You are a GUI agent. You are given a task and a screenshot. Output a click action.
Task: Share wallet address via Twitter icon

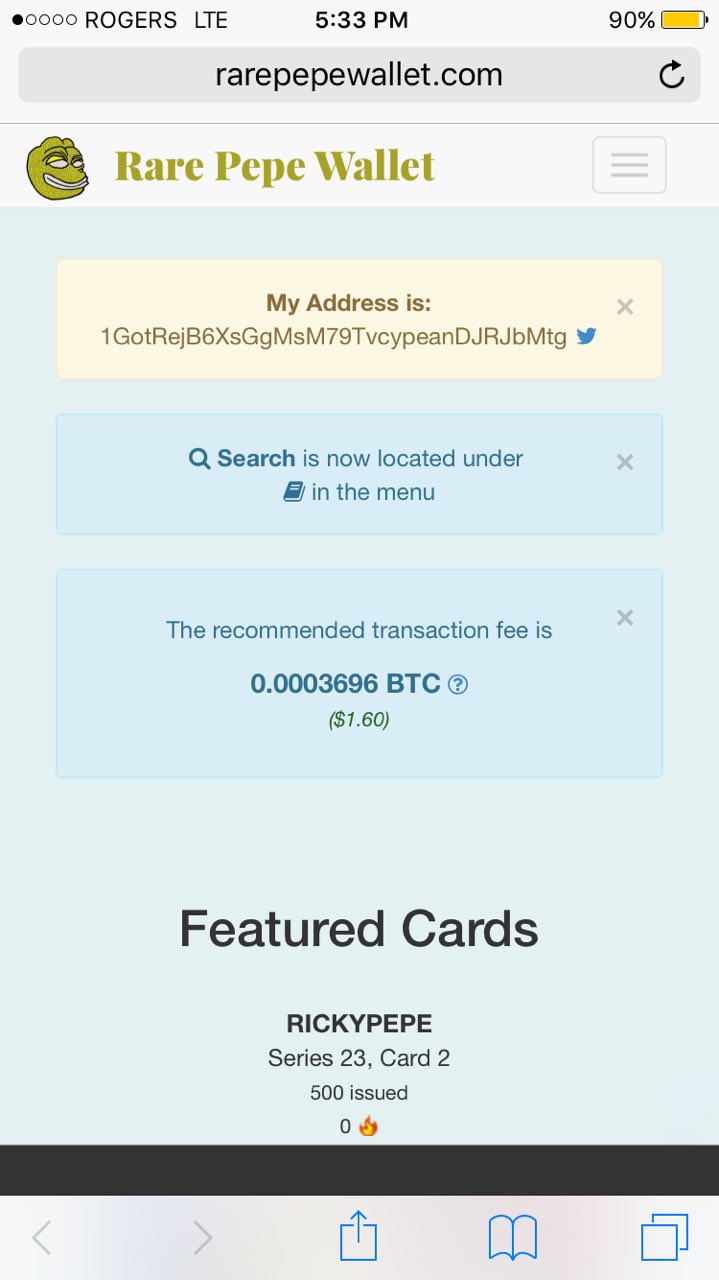tap(586, 337)
